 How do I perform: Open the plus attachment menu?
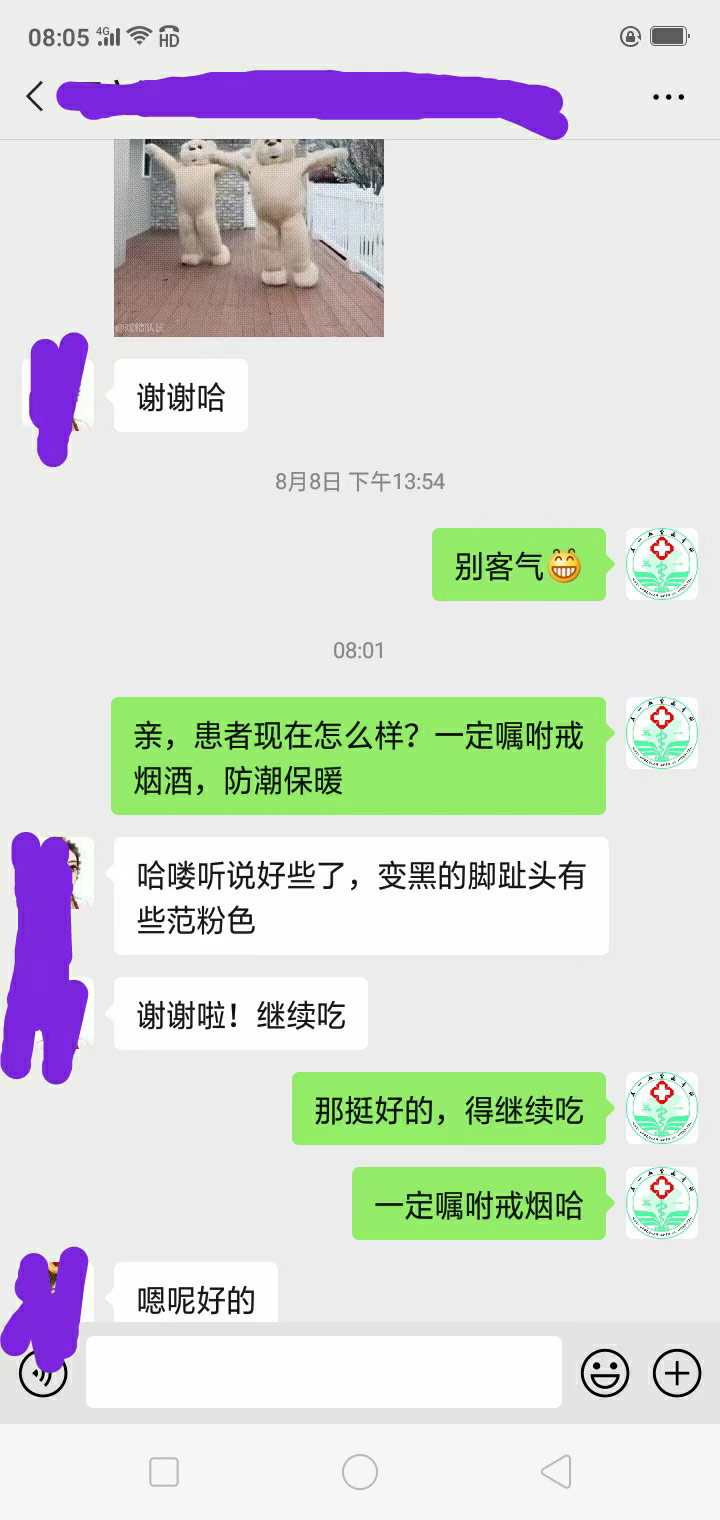tap(677, 1373)
